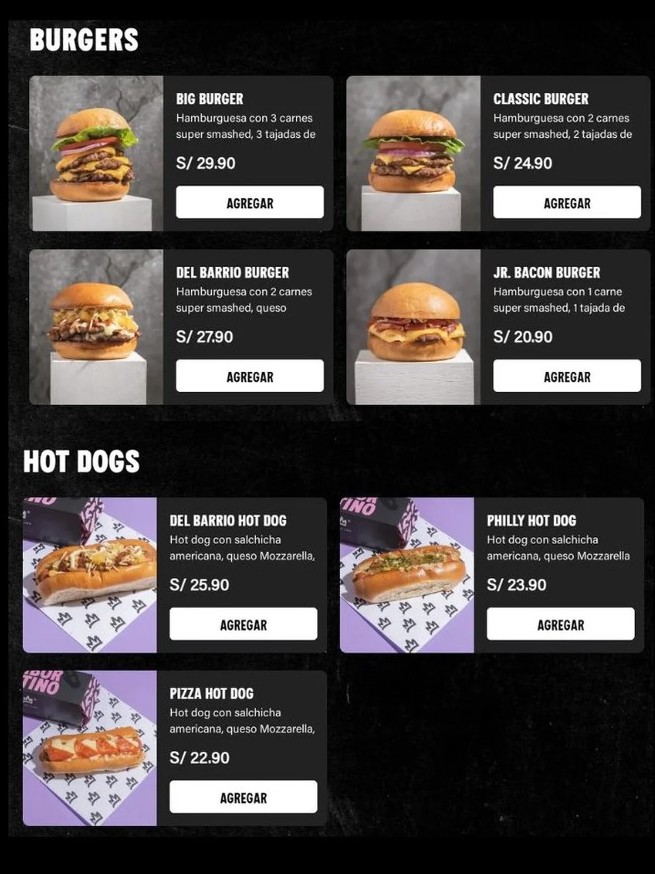This screenshot has height=874, width=655.
Task: Add Classic Burger to the order
Action: pos(566,202)
